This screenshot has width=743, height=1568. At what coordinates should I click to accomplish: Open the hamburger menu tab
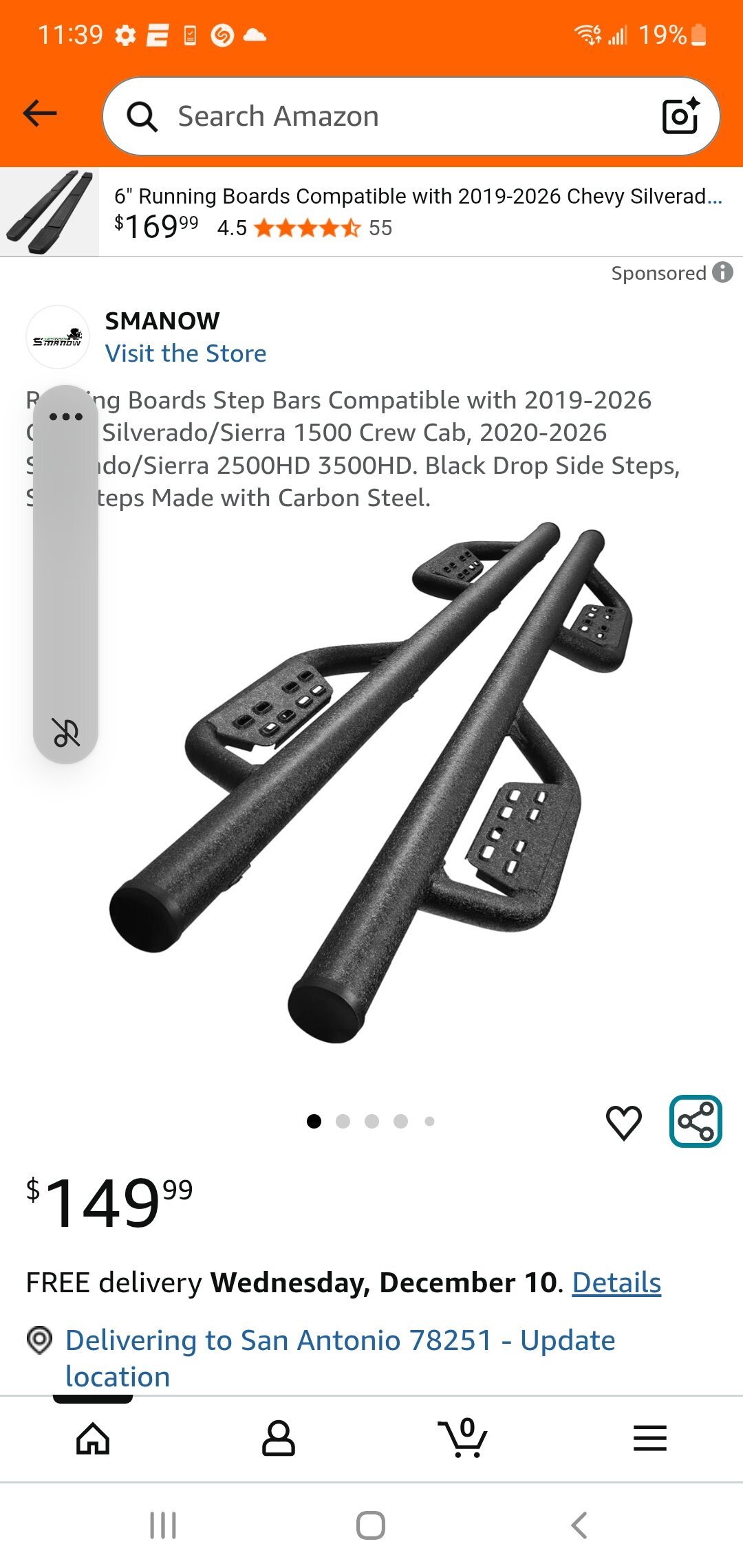coord(649,1438)
